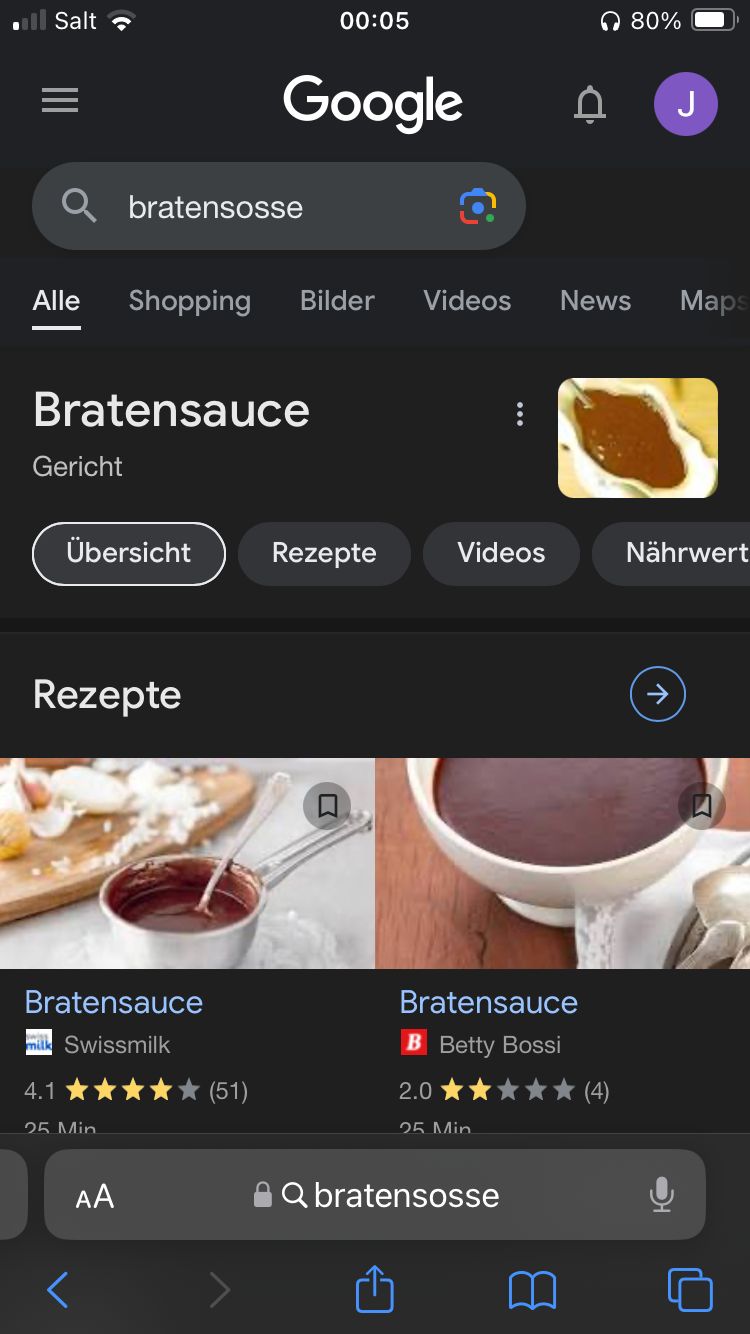Open Safari tabs overview
This screenshot has width=750, height=1334.
point(689,1290)
